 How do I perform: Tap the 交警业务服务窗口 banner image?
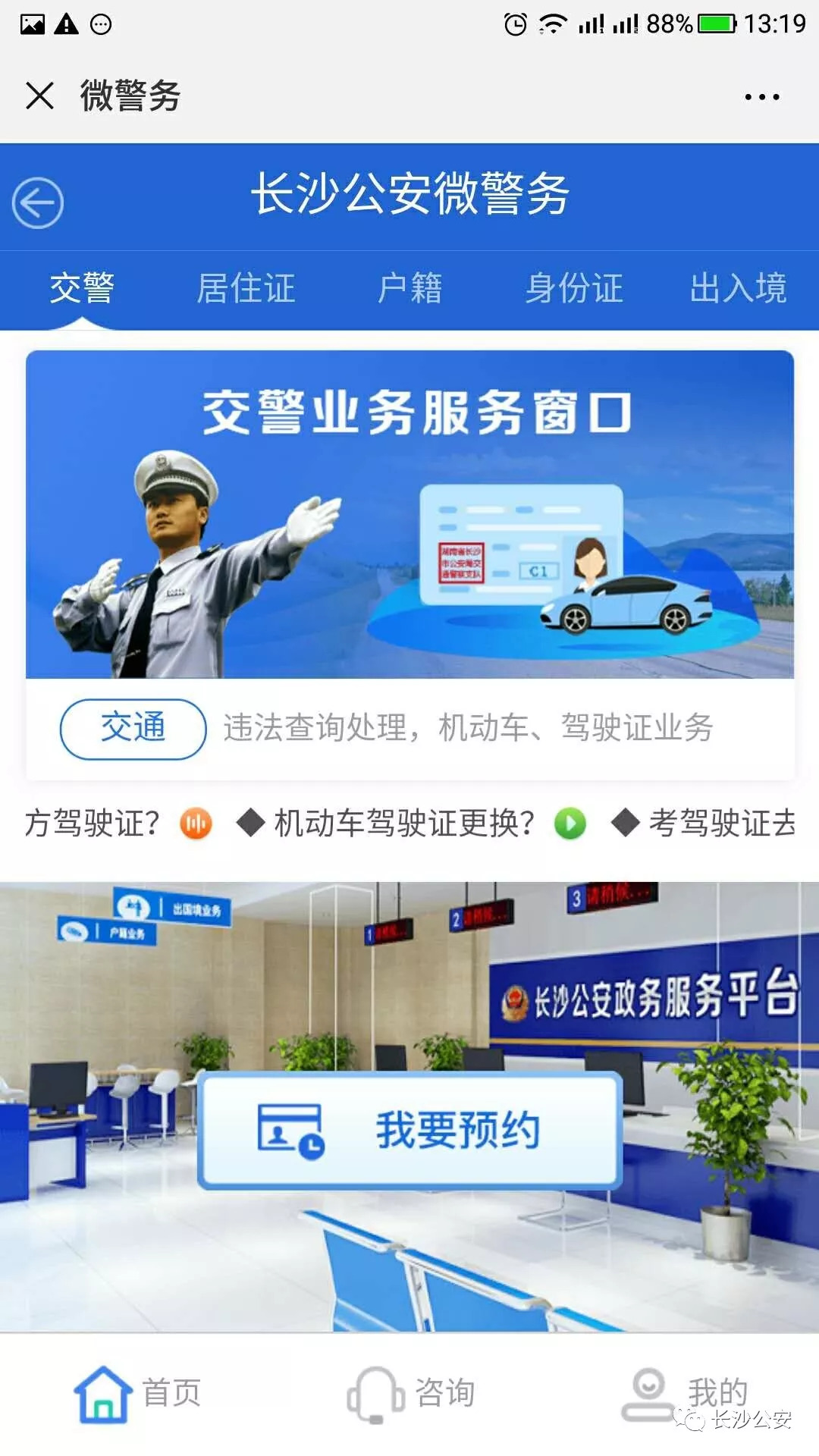(409, 516)
